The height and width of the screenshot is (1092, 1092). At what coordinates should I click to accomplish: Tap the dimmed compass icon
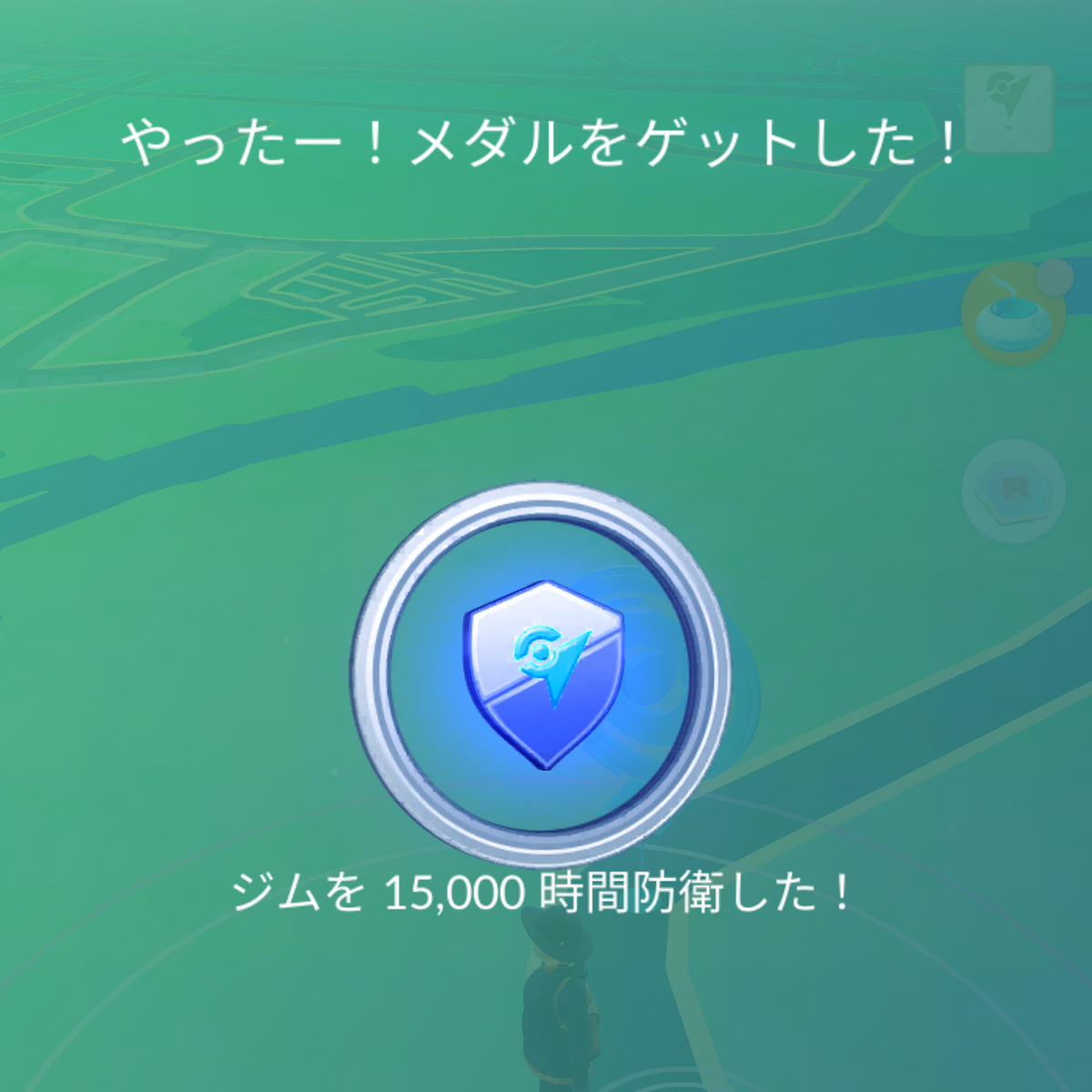(x=1008, y=108)
